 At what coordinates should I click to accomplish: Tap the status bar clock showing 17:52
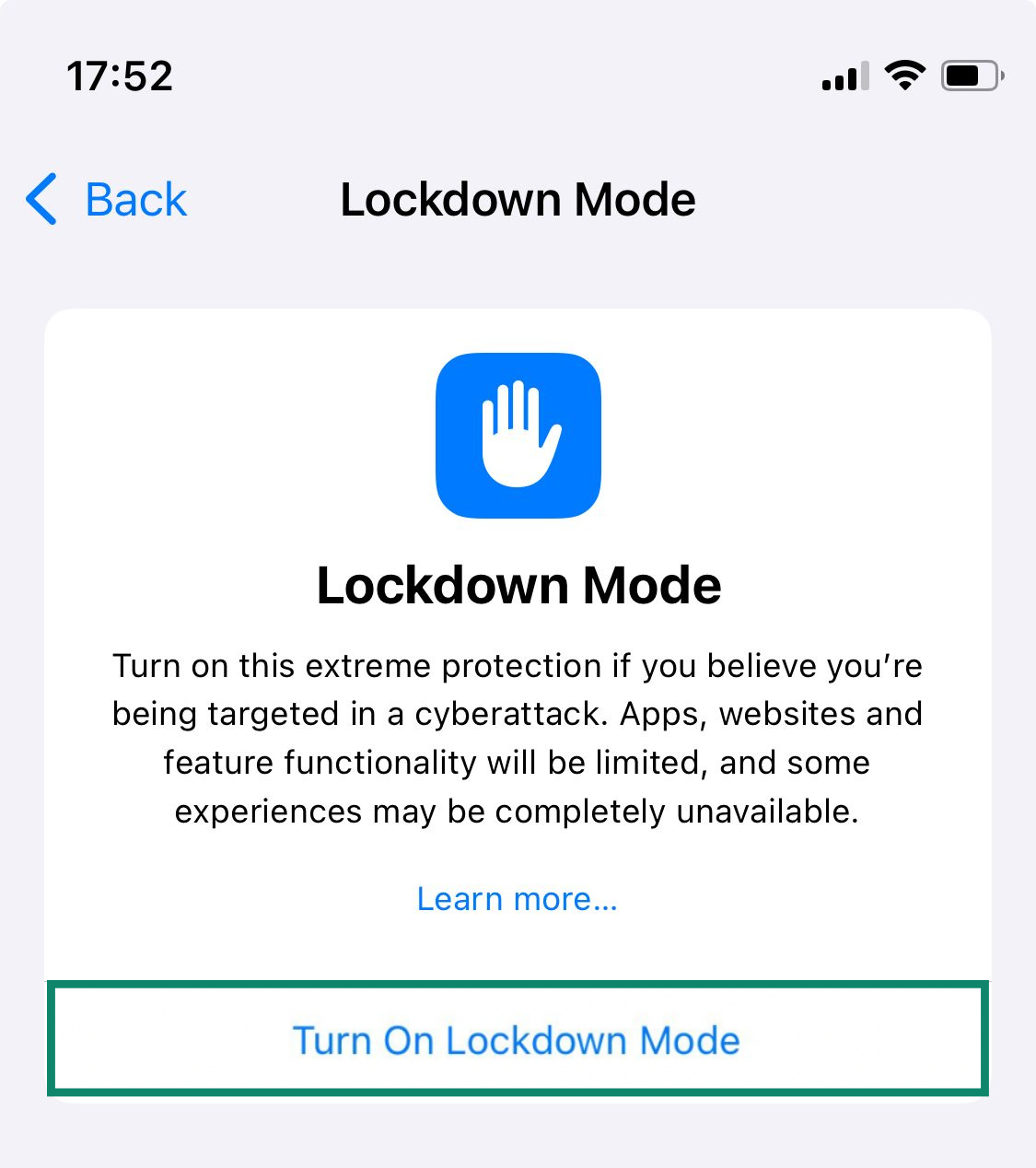120,76
